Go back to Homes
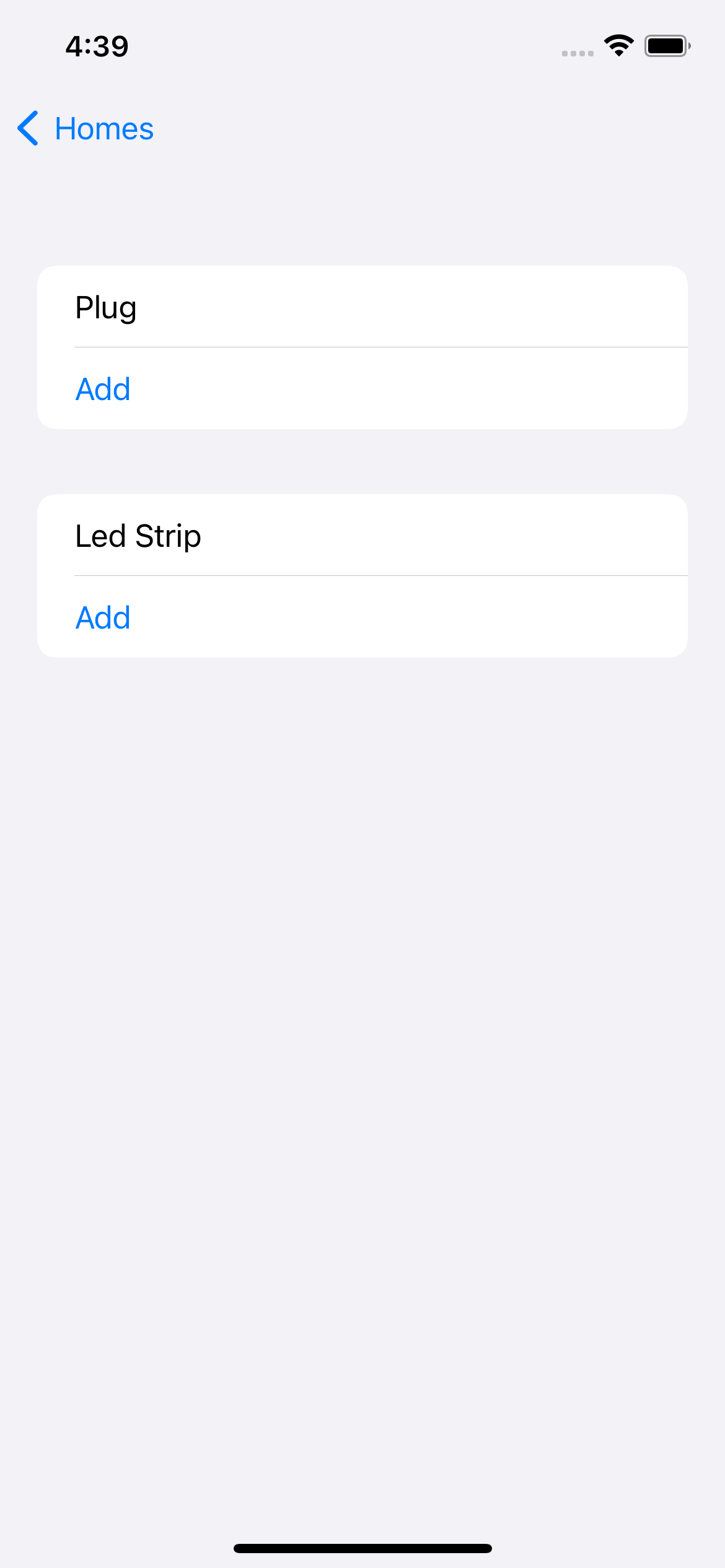Image resolution: width=725 pixels, height=1568 pixels. click(x=87, y=129)
